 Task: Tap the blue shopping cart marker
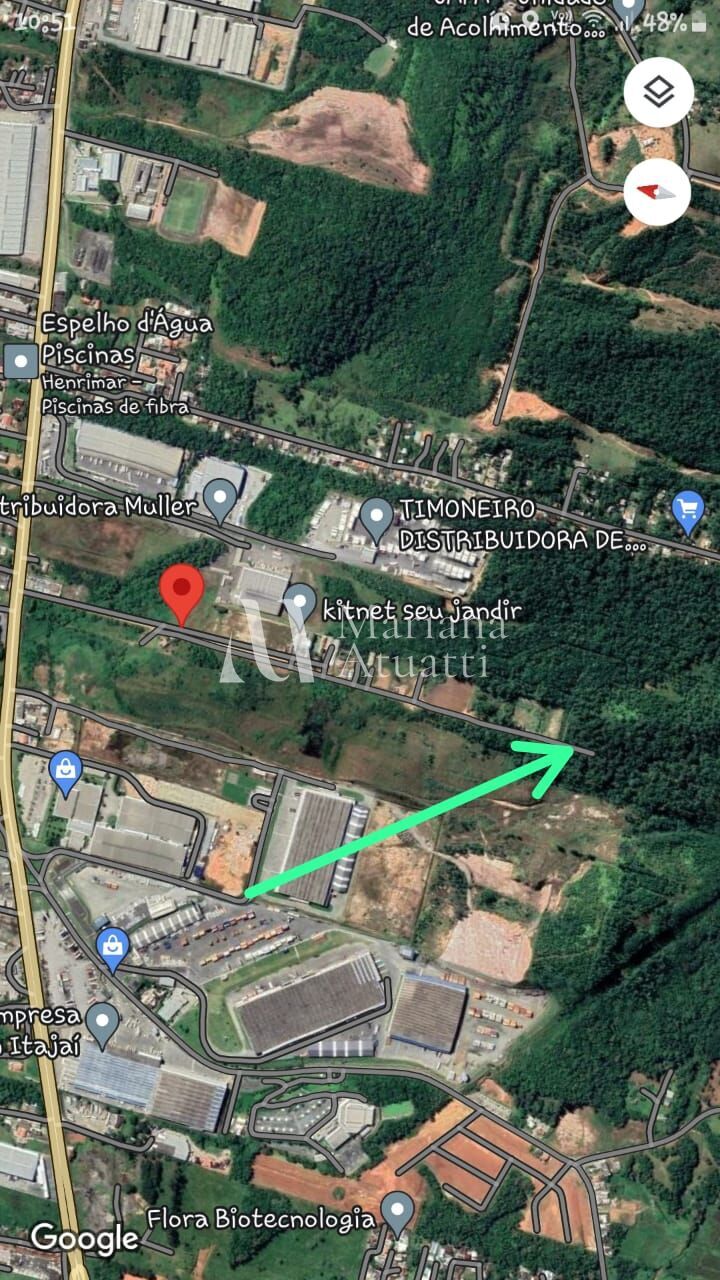click(x=687, y=510)
